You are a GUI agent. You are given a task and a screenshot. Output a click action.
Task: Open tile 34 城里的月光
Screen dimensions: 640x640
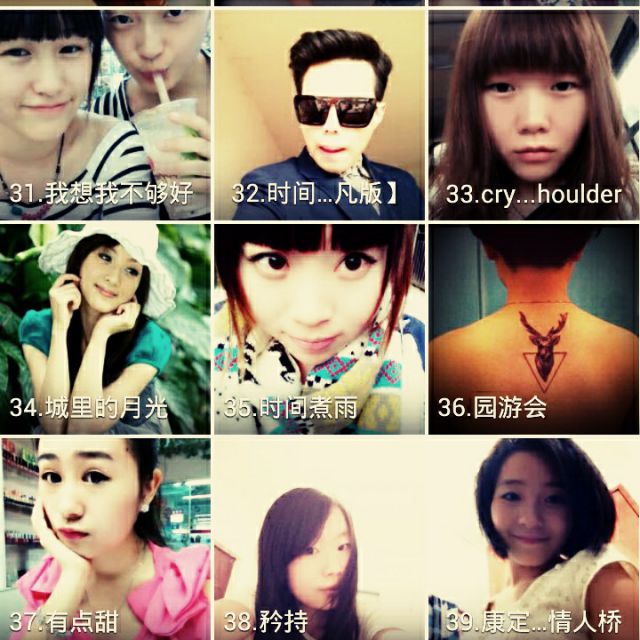(x=104, y=328)
